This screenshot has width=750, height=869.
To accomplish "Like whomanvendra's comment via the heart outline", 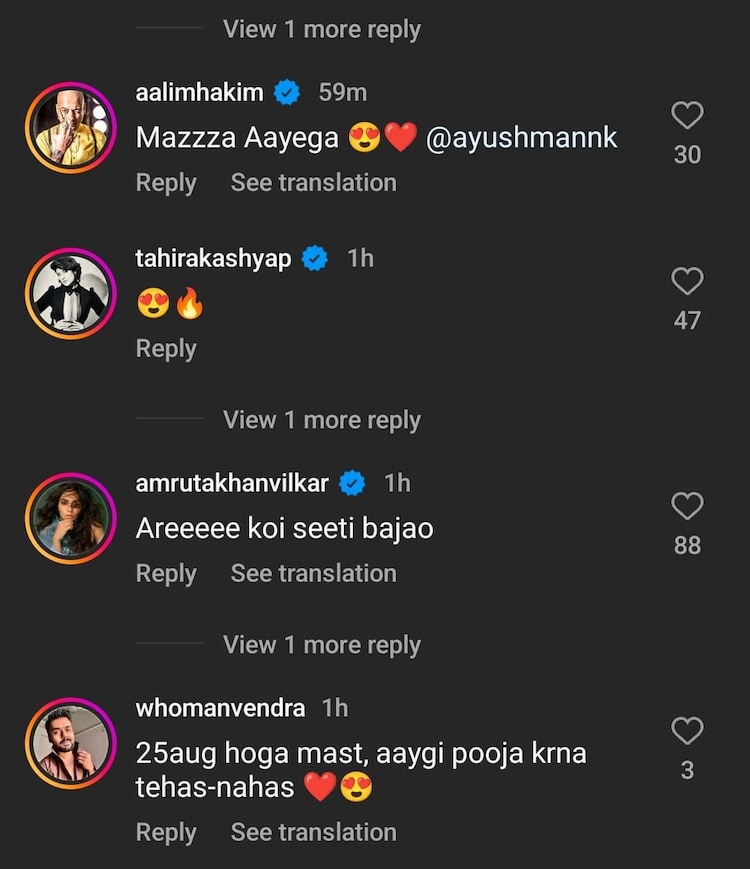I will [686, 732].
